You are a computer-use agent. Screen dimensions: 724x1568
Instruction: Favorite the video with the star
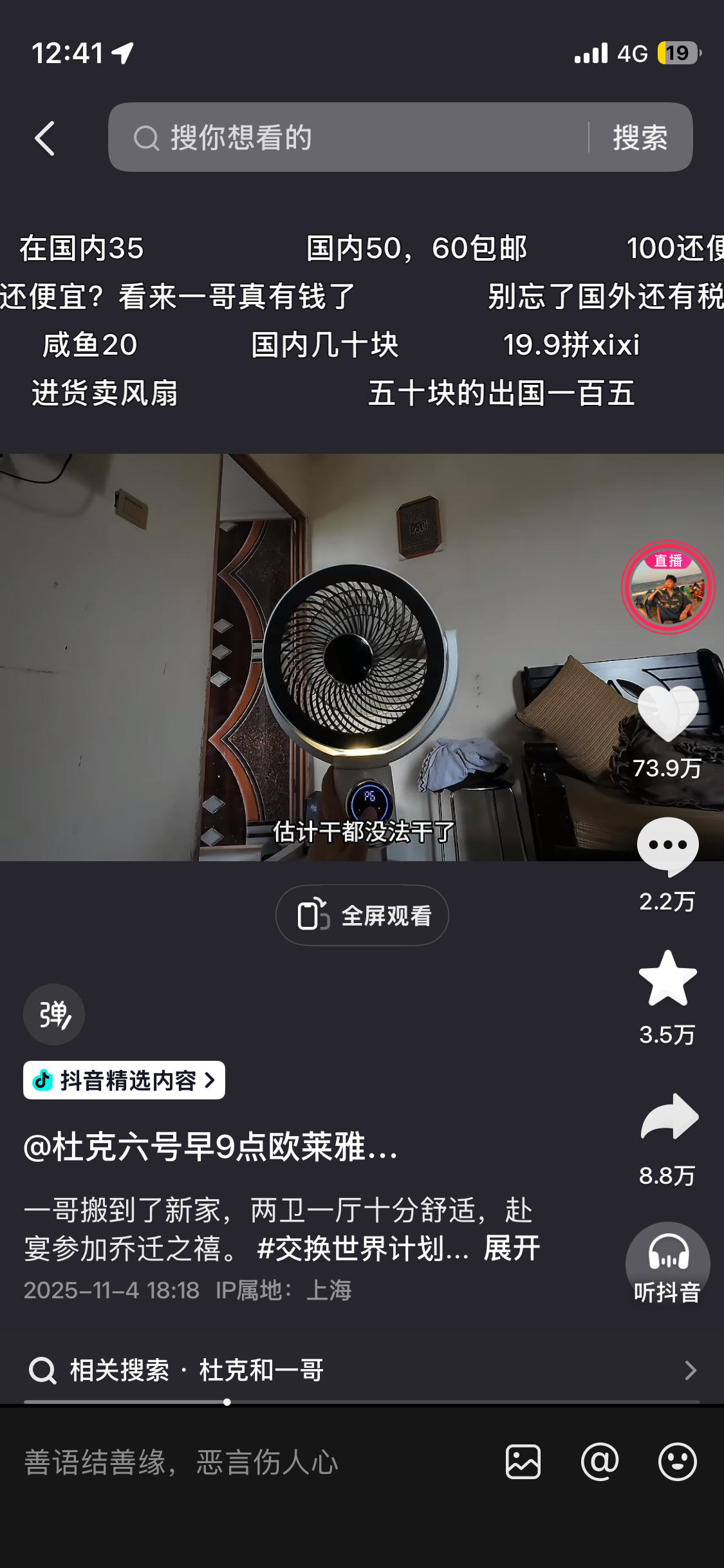coord(667,979)
